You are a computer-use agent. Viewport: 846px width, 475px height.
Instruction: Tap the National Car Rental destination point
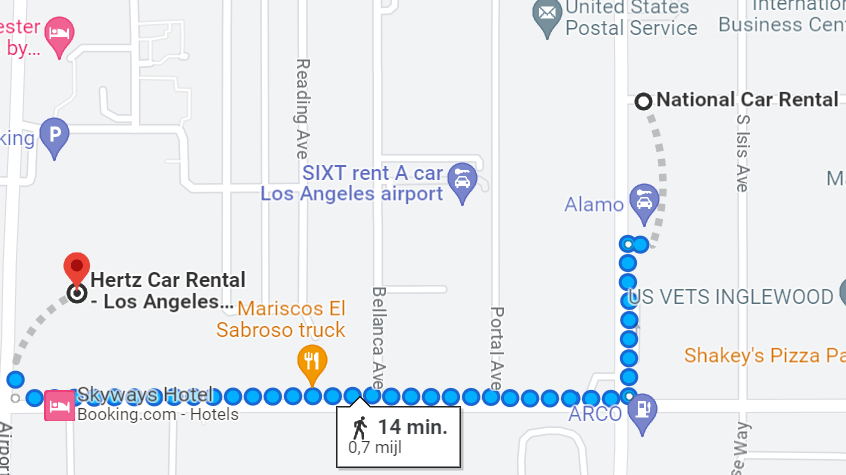pos(644,101)
